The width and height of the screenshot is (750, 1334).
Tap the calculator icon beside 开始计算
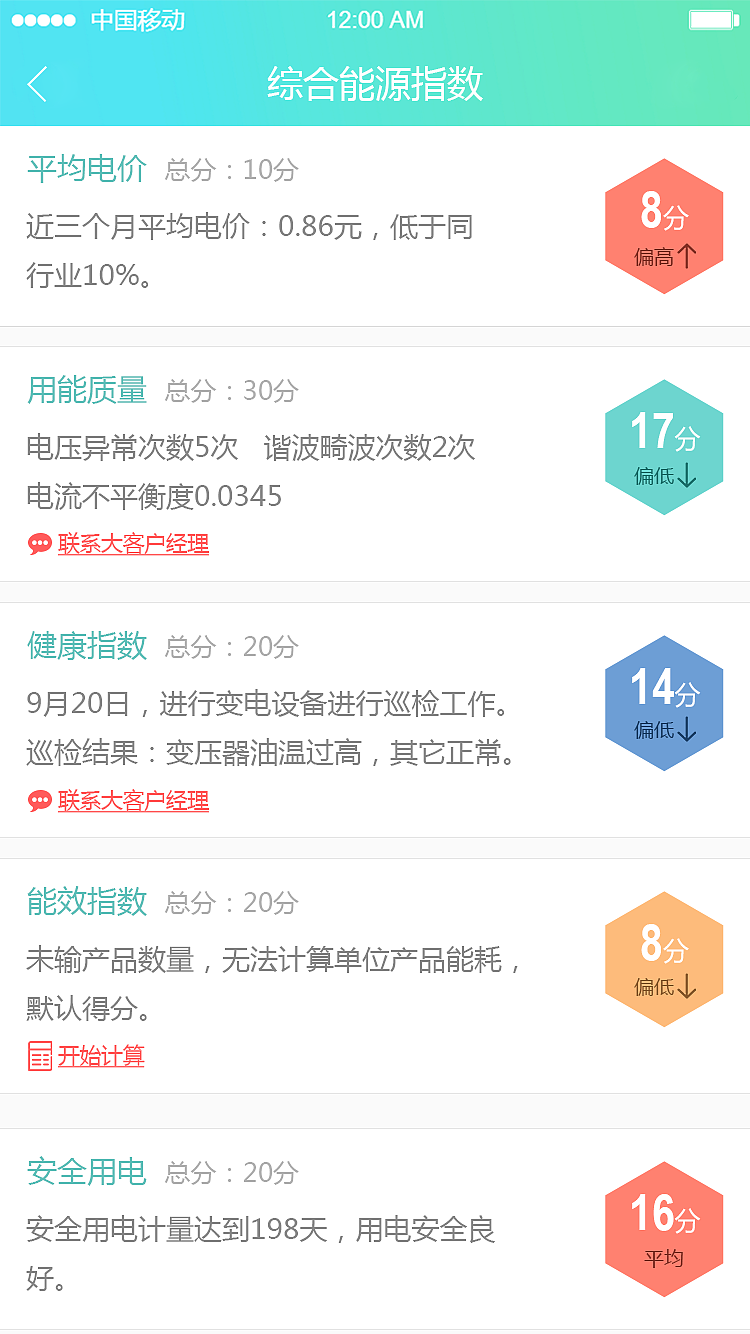point(40,1056)
